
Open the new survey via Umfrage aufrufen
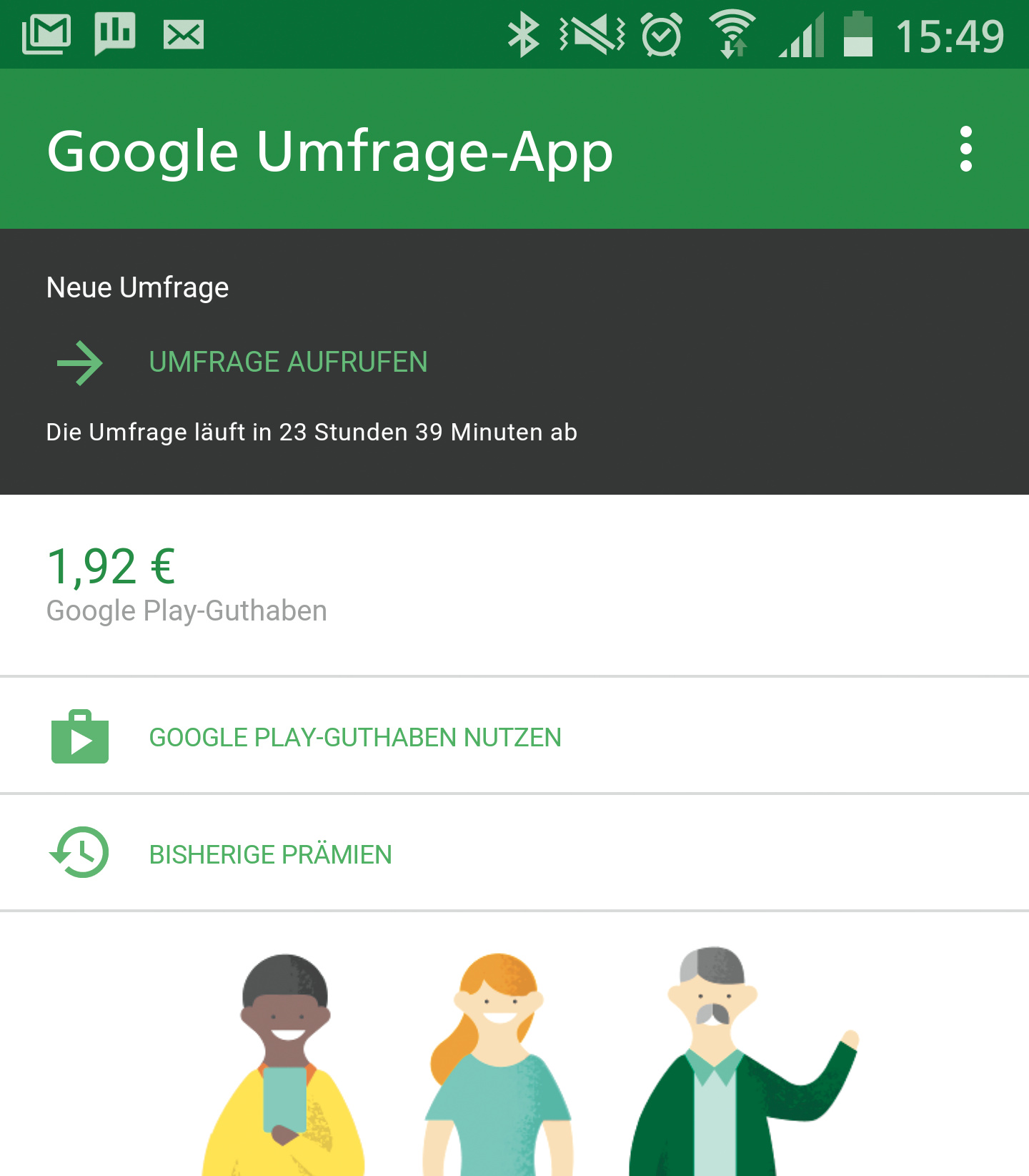coord(287,362)
